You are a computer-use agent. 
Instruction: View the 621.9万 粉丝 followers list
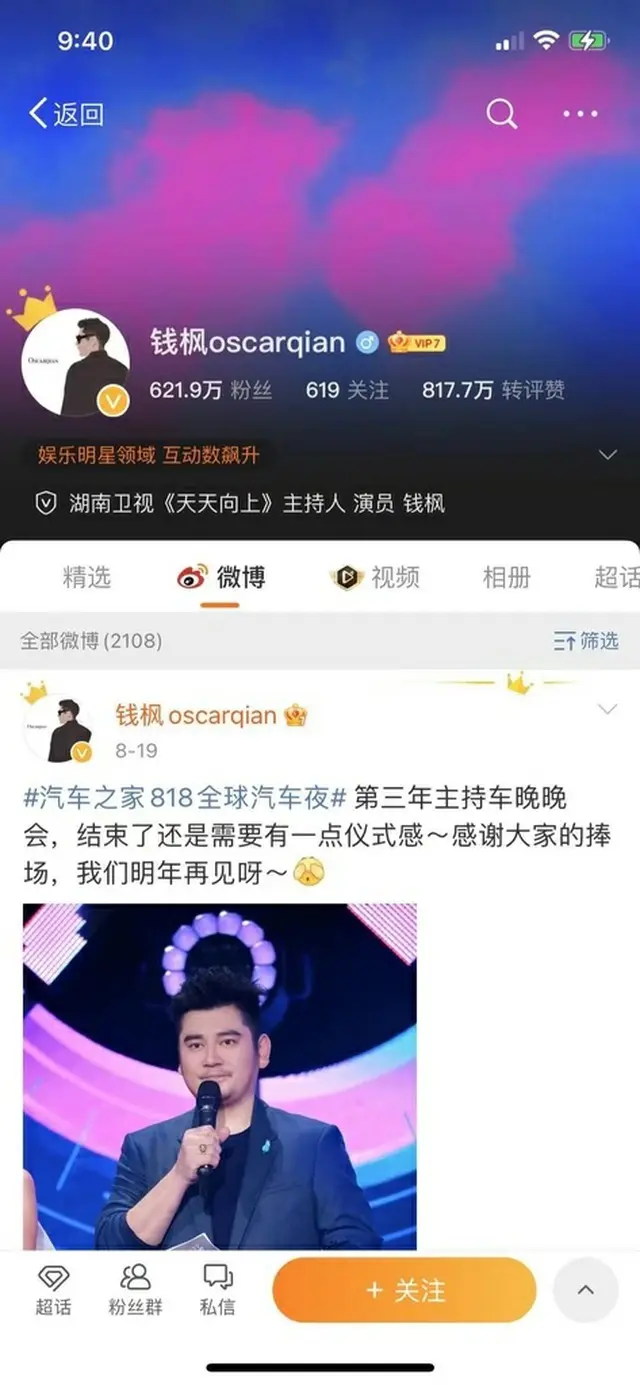(210, 390)
